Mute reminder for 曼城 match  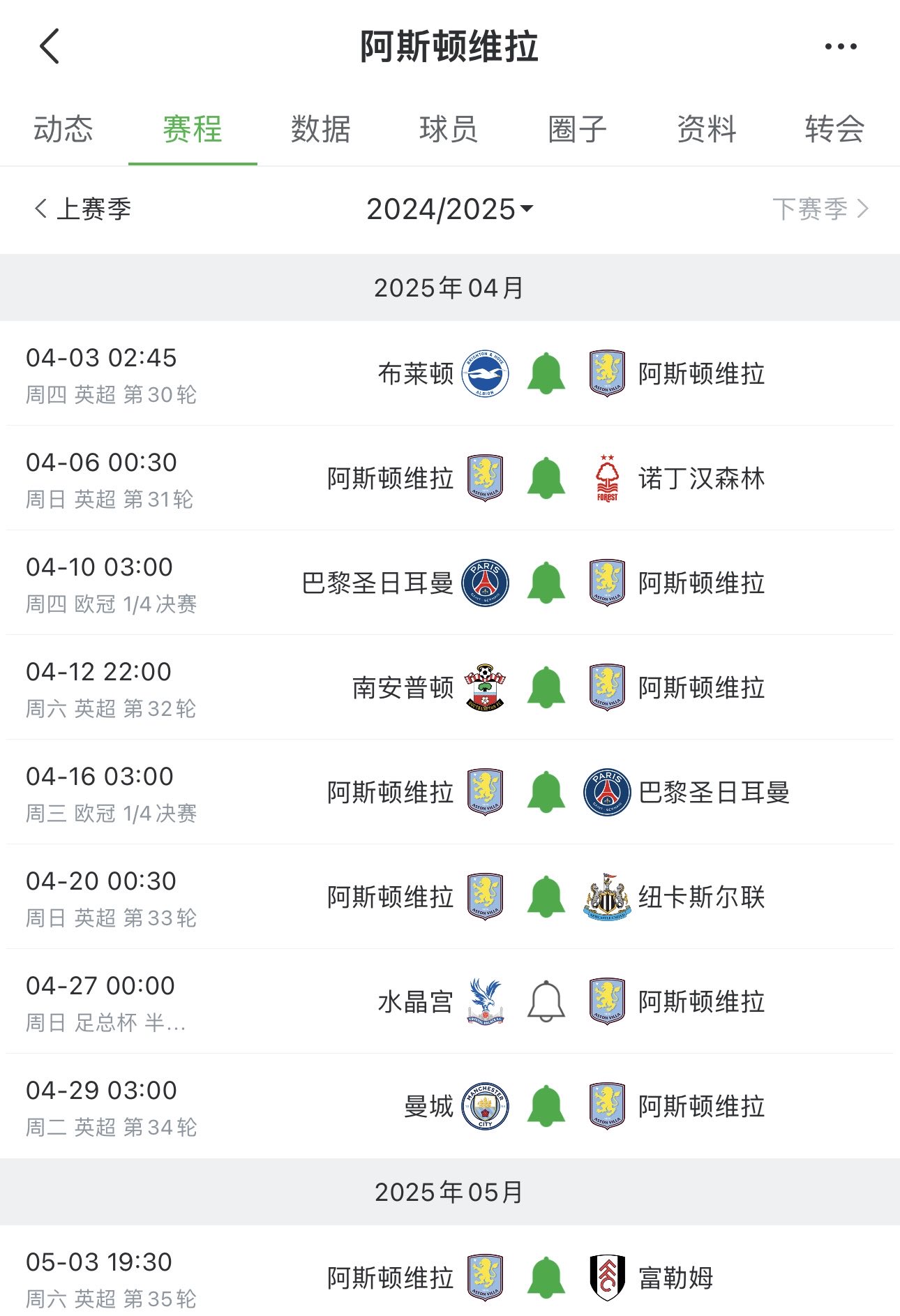point(546,1106)
